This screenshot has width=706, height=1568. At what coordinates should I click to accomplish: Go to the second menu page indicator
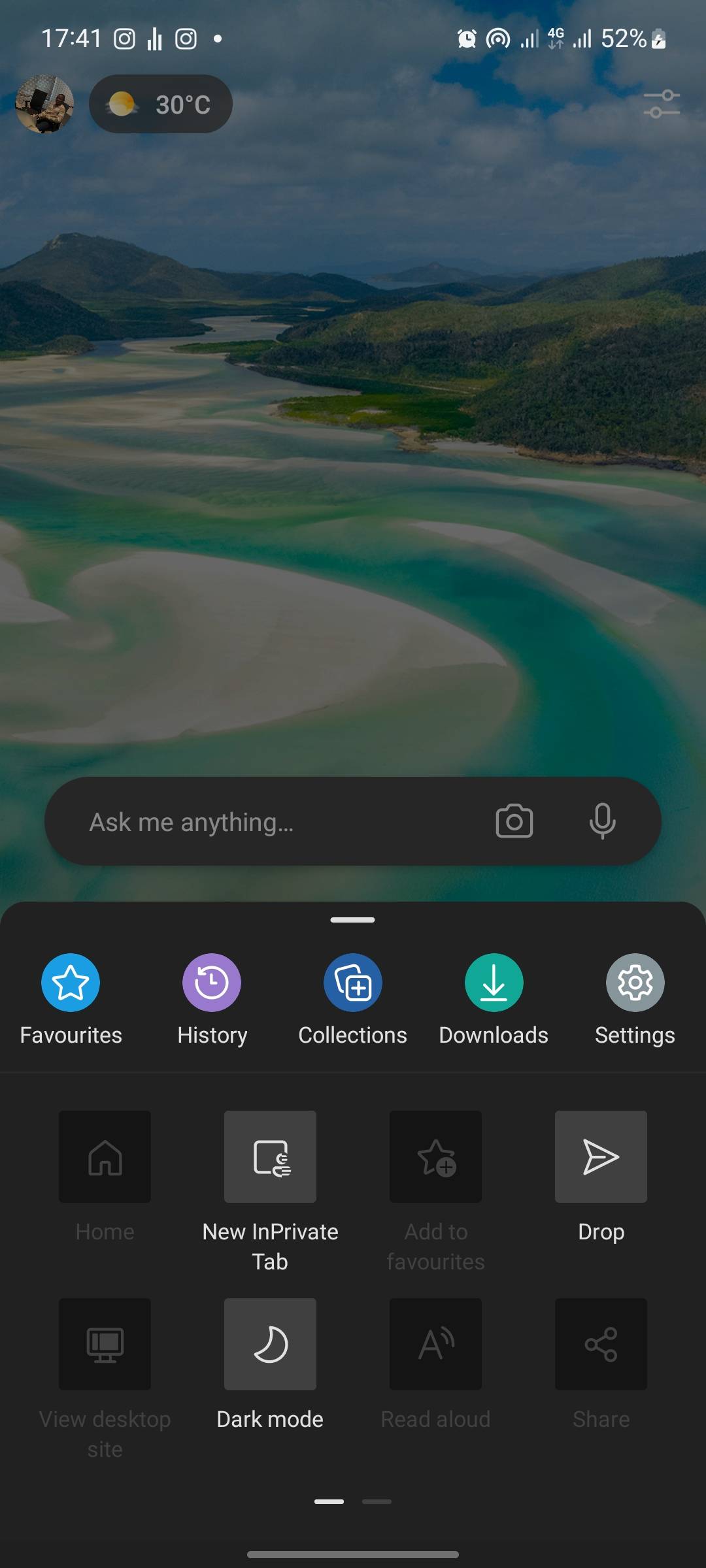coord(377,1501)
